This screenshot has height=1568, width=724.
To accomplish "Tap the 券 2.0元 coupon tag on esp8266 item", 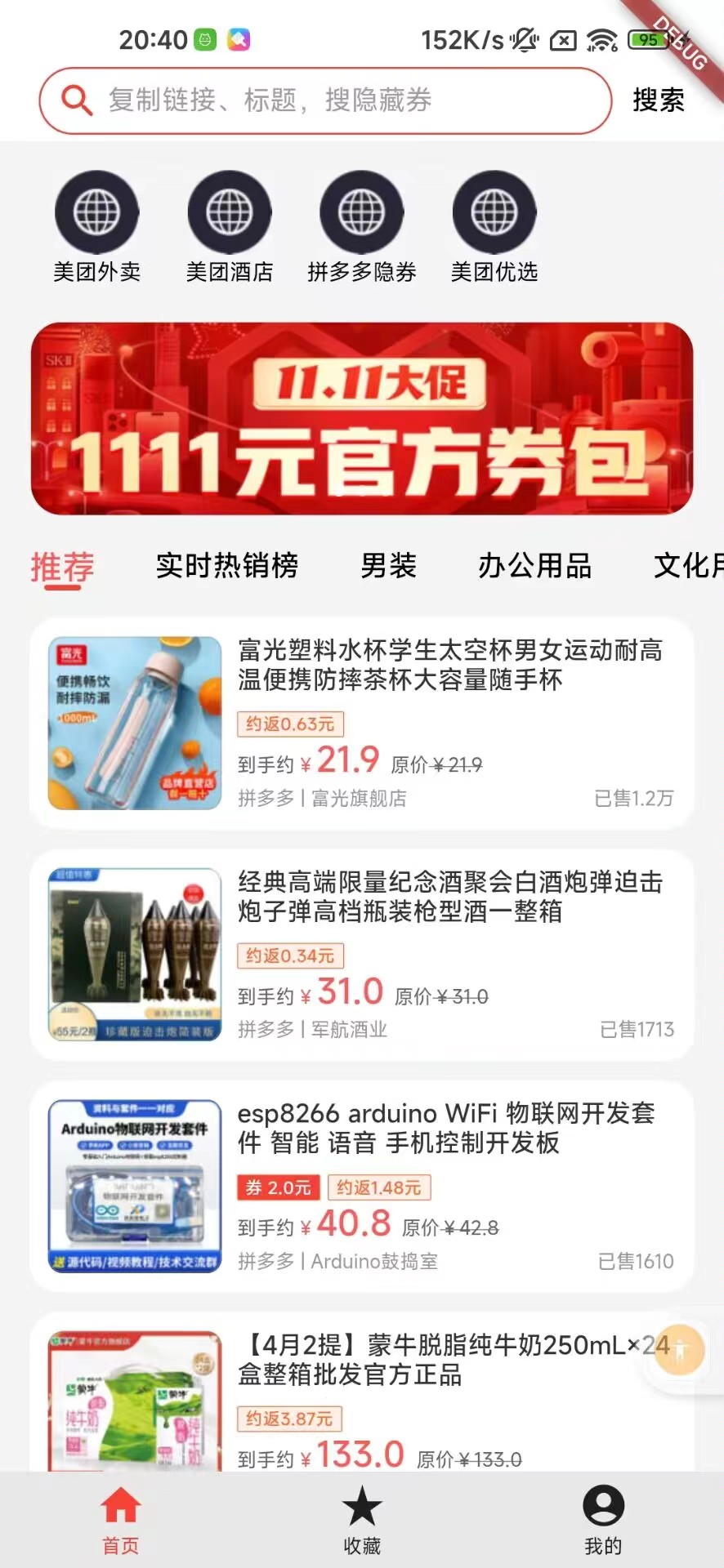I will click(279, 1188).
